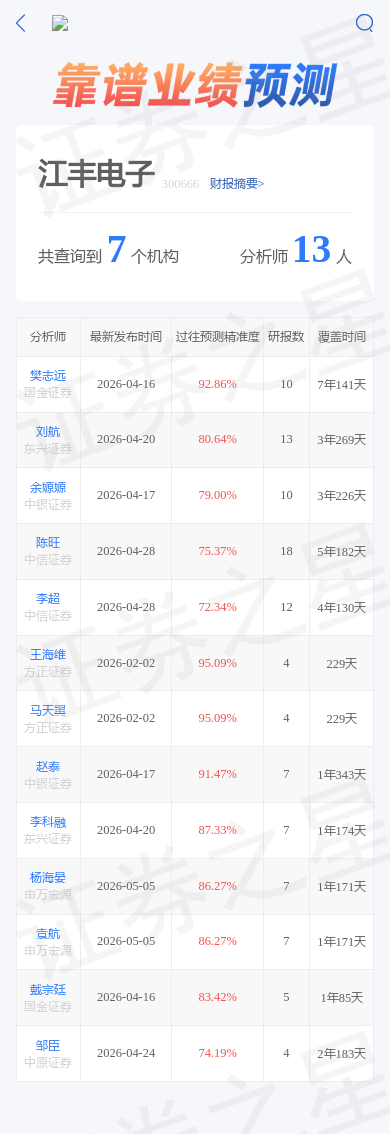View analyst 马天翼
Viewport: 390px width, 1134px height.
click(x=48, y=710)
